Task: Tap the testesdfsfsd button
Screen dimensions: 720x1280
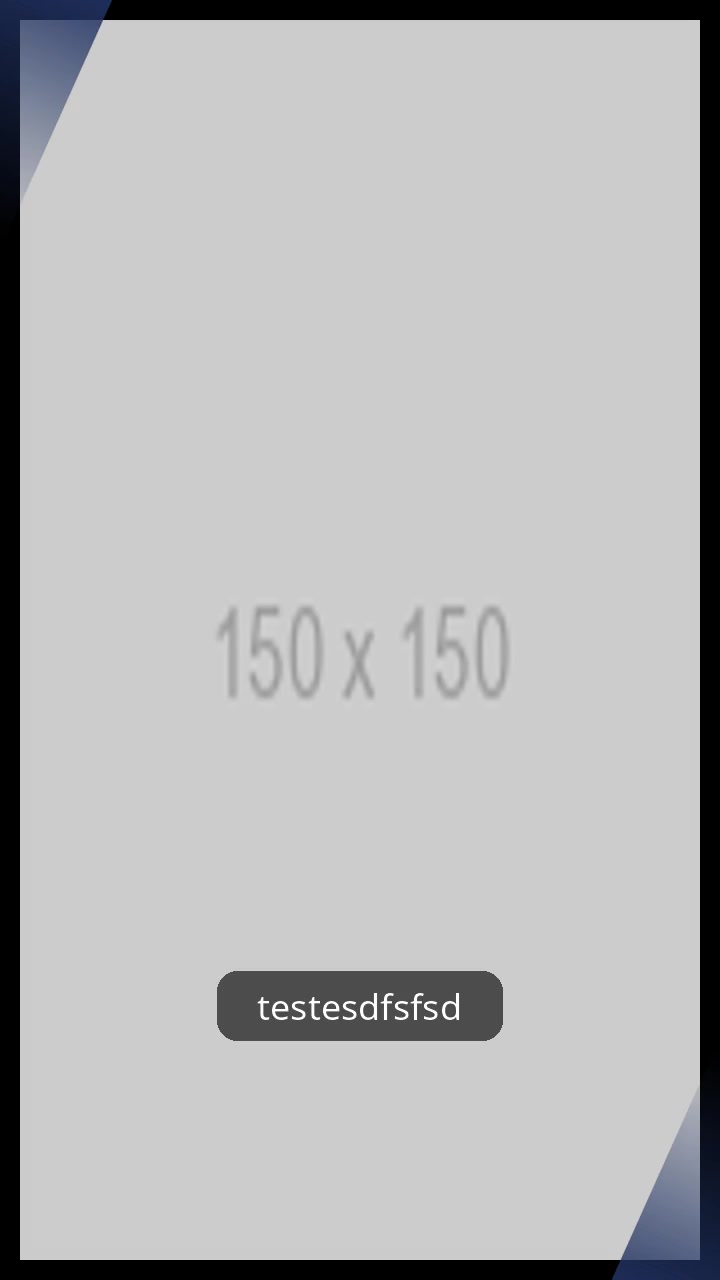Action: click(x=360, y=1006)
